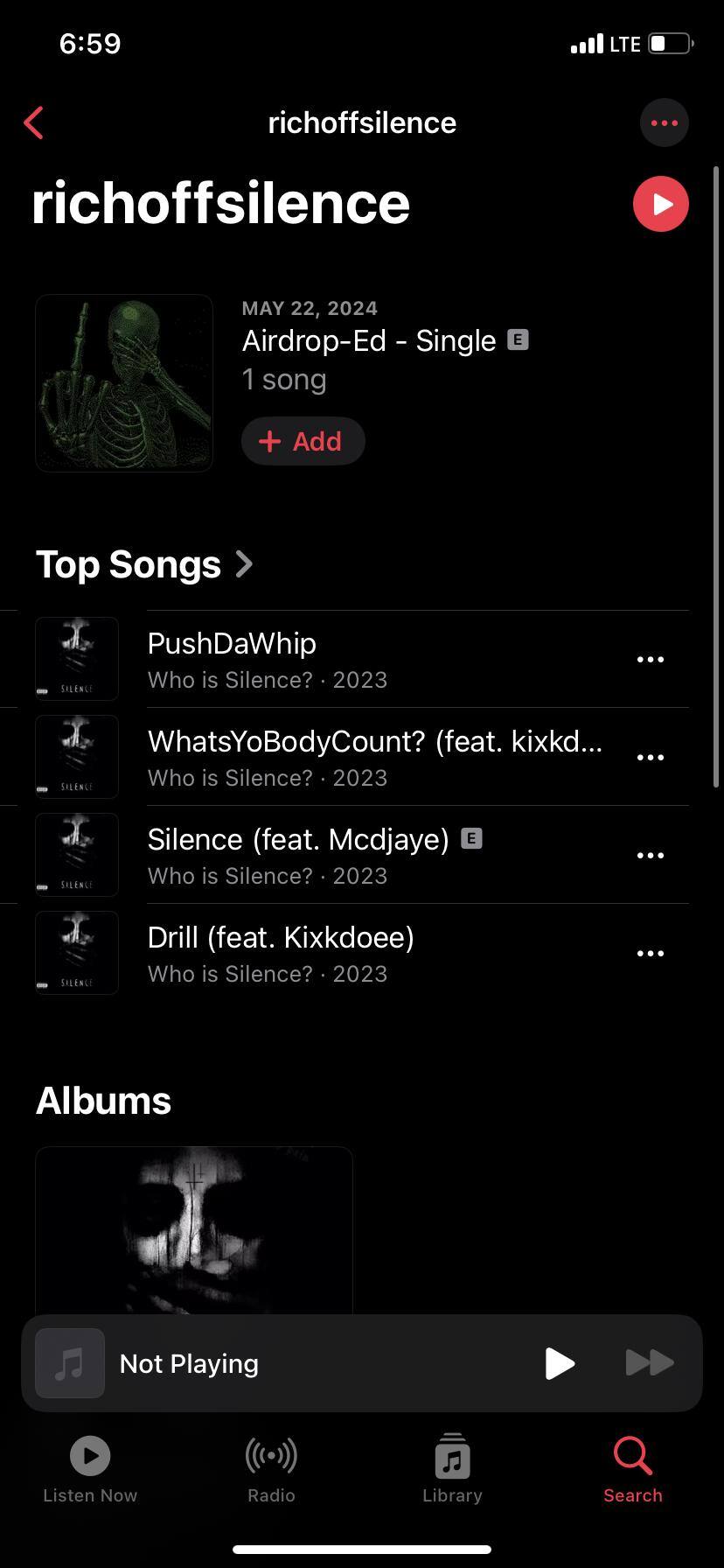The height and width of the screenshot is (1568, 724).
Task: Expand the Top Songs section
Action: click(x=144, y=564)
